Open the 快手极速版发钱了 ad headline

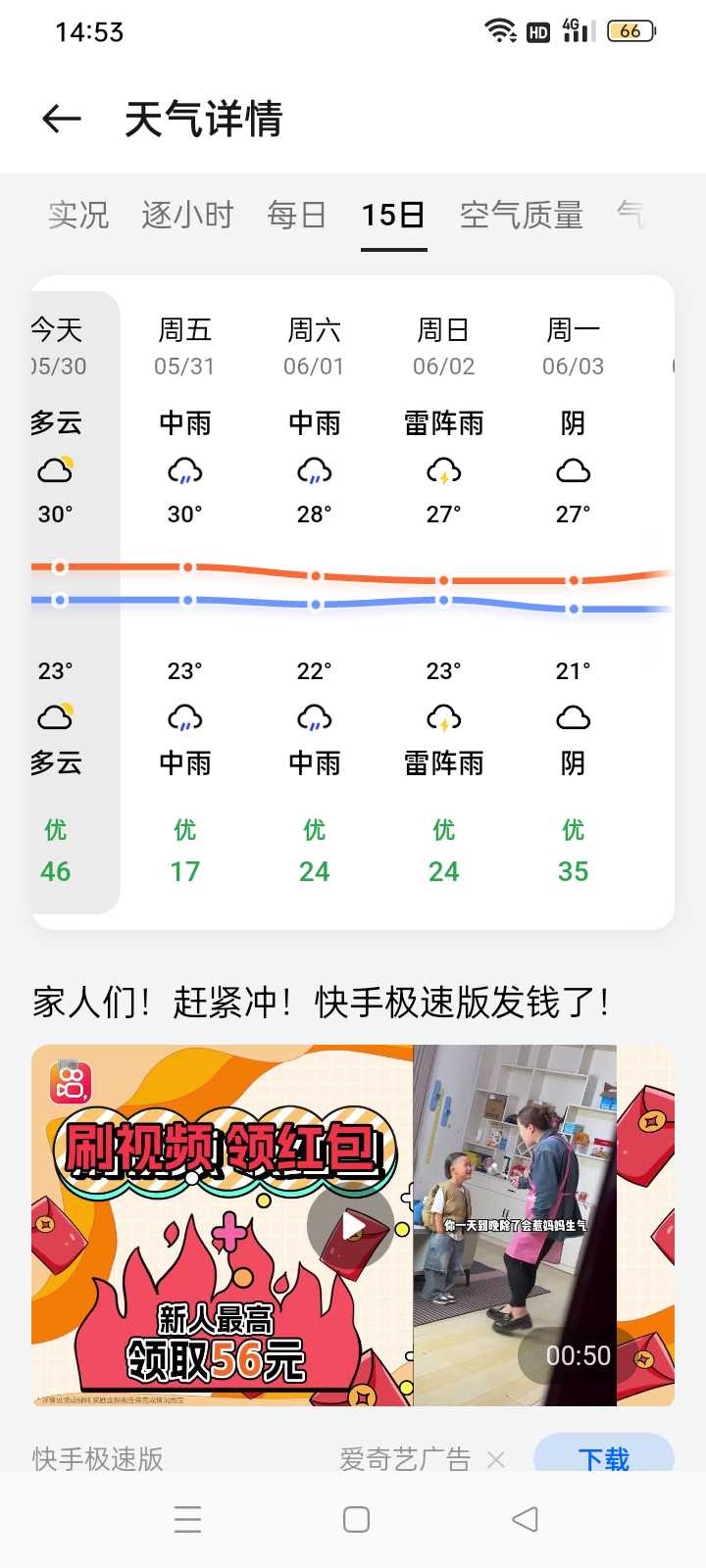(322, 1003)
